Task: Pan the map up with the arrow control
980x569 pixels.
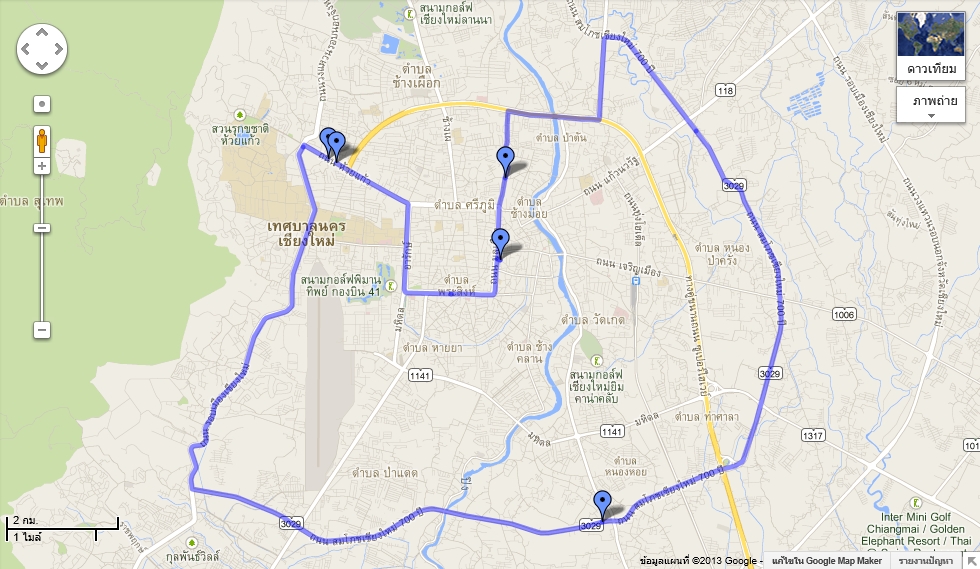Action: (x=41, y=33)
